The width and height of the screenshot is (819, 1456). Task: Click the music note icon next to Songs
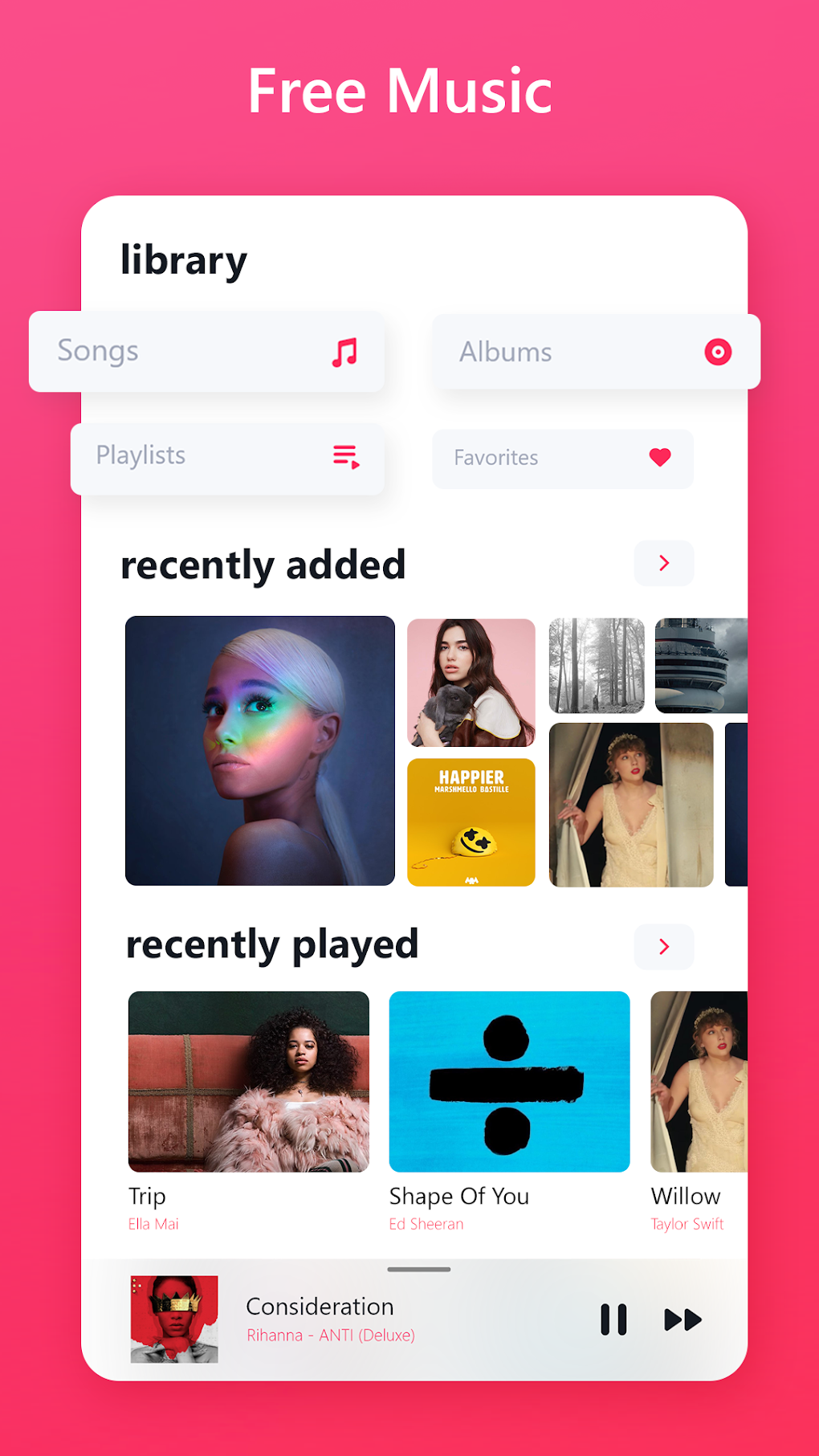[x=345, y=351]
